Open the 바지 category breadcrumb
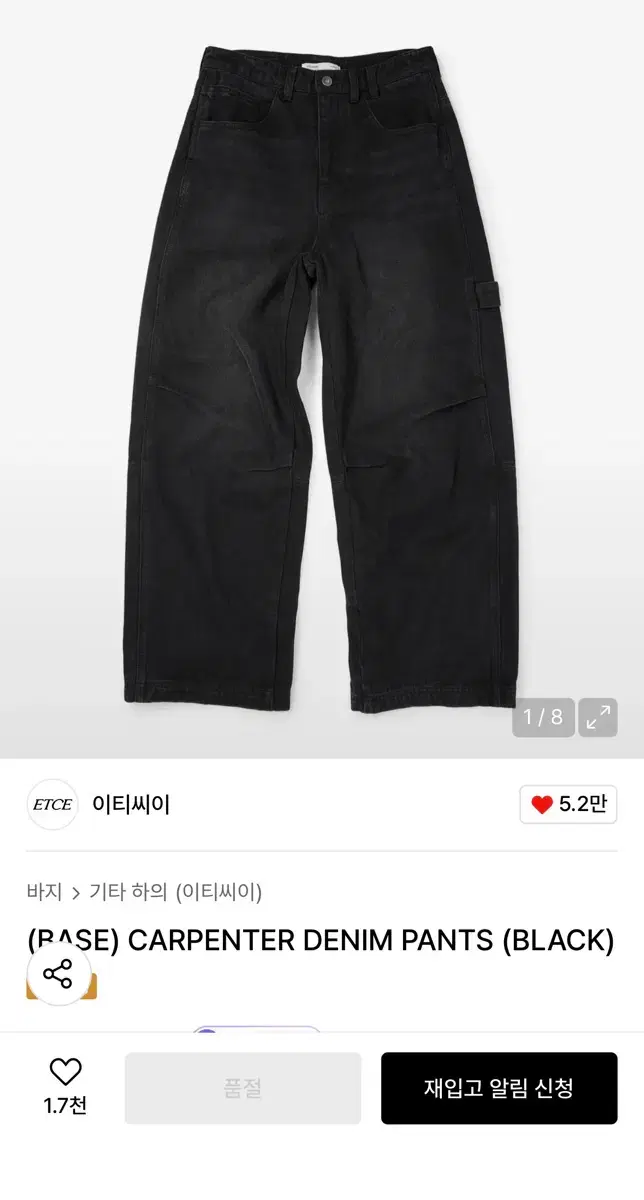Viewport: 644px width, 1200px height. (45, 892)
